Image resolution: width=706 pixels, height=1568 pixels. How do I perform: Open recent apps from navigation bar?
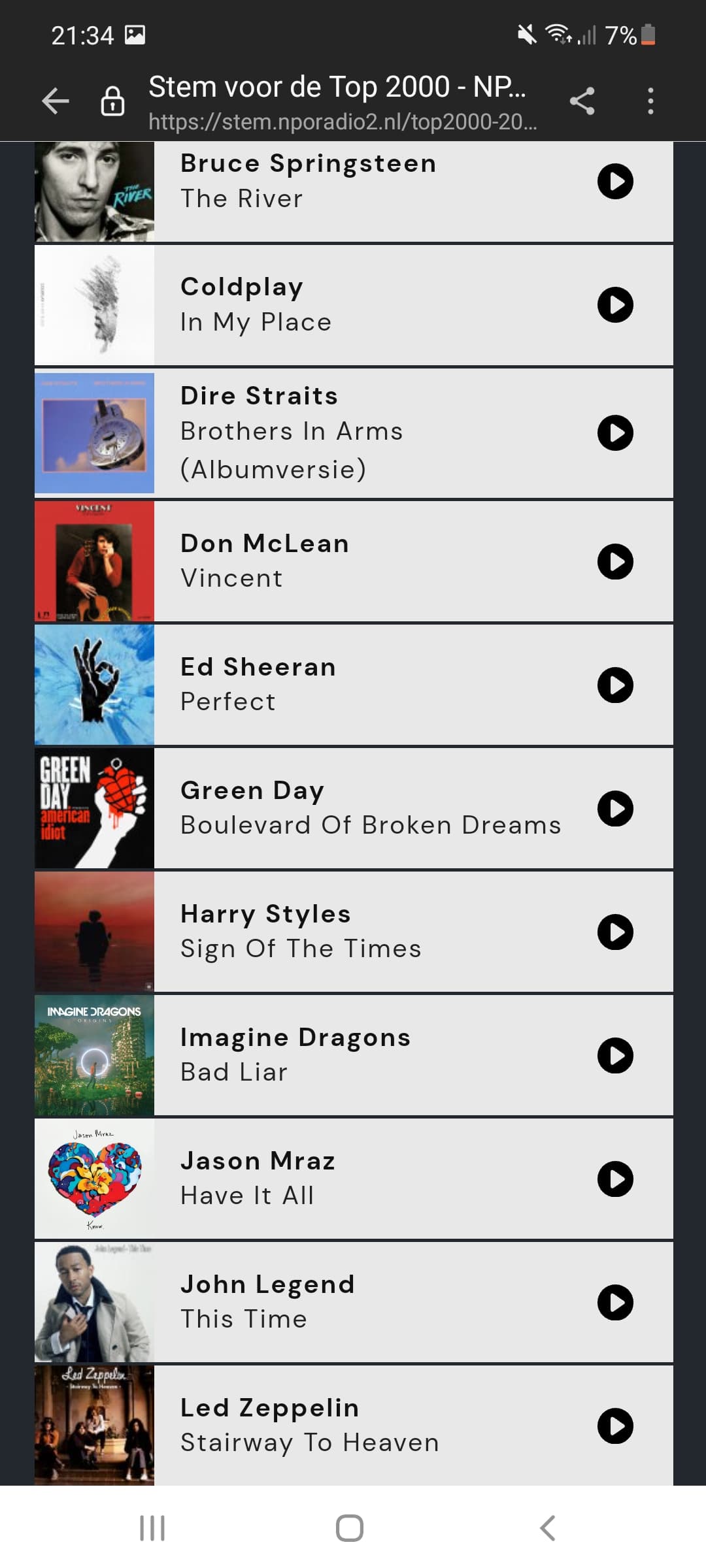click(152, 1527)
